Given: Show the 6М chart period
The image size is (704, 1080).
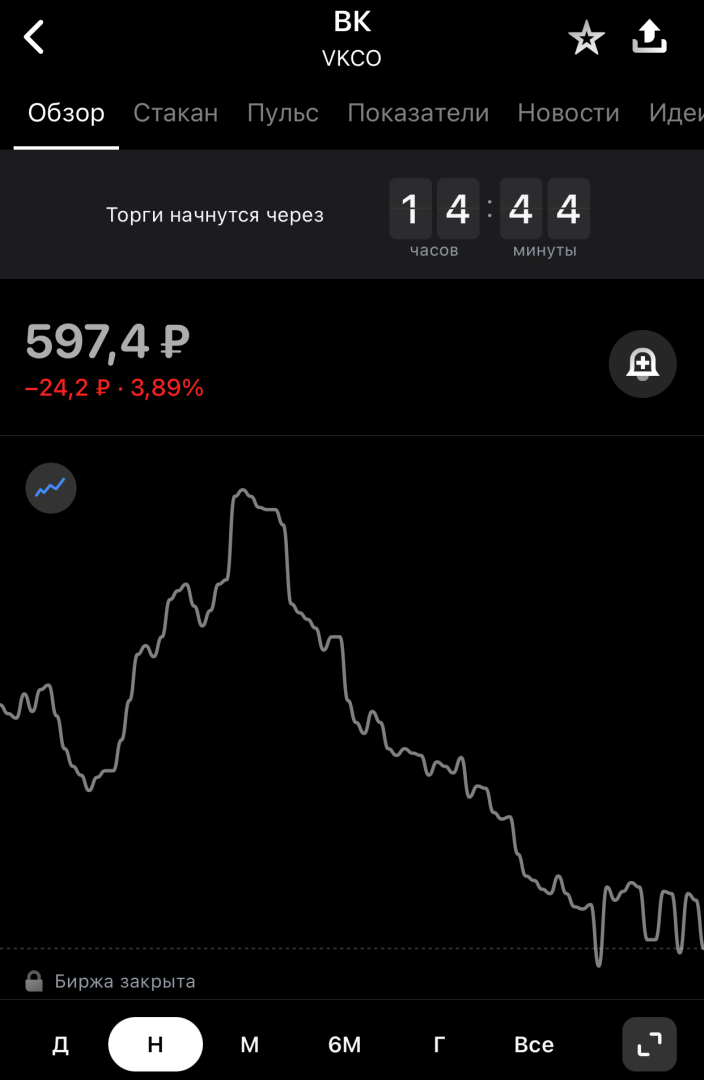Looking at the screenshot, I should [x=344, y=1045].
